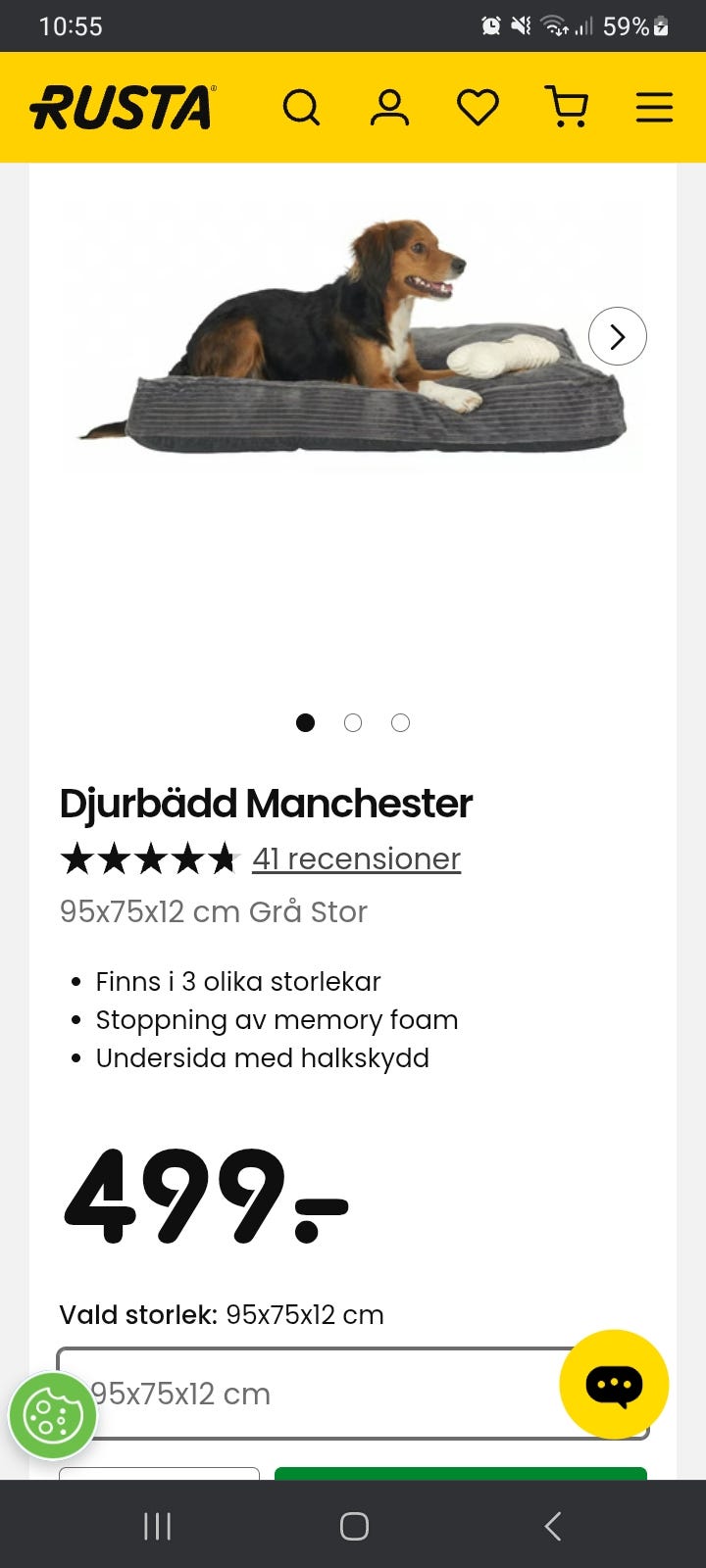This screenshot has height=1568, width=706.
Task: Go back with the system back button
Action: click(553, 1526)
